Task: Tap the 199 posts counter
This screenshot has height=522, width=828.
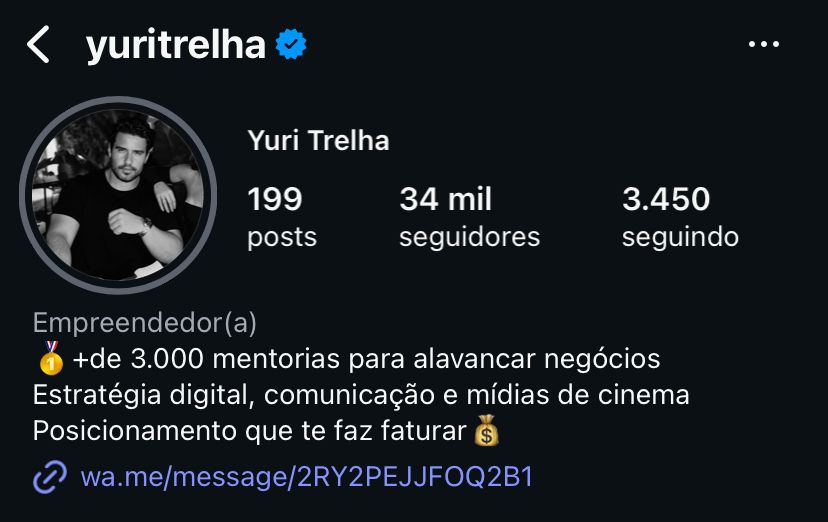Action: tap(281, 216)
